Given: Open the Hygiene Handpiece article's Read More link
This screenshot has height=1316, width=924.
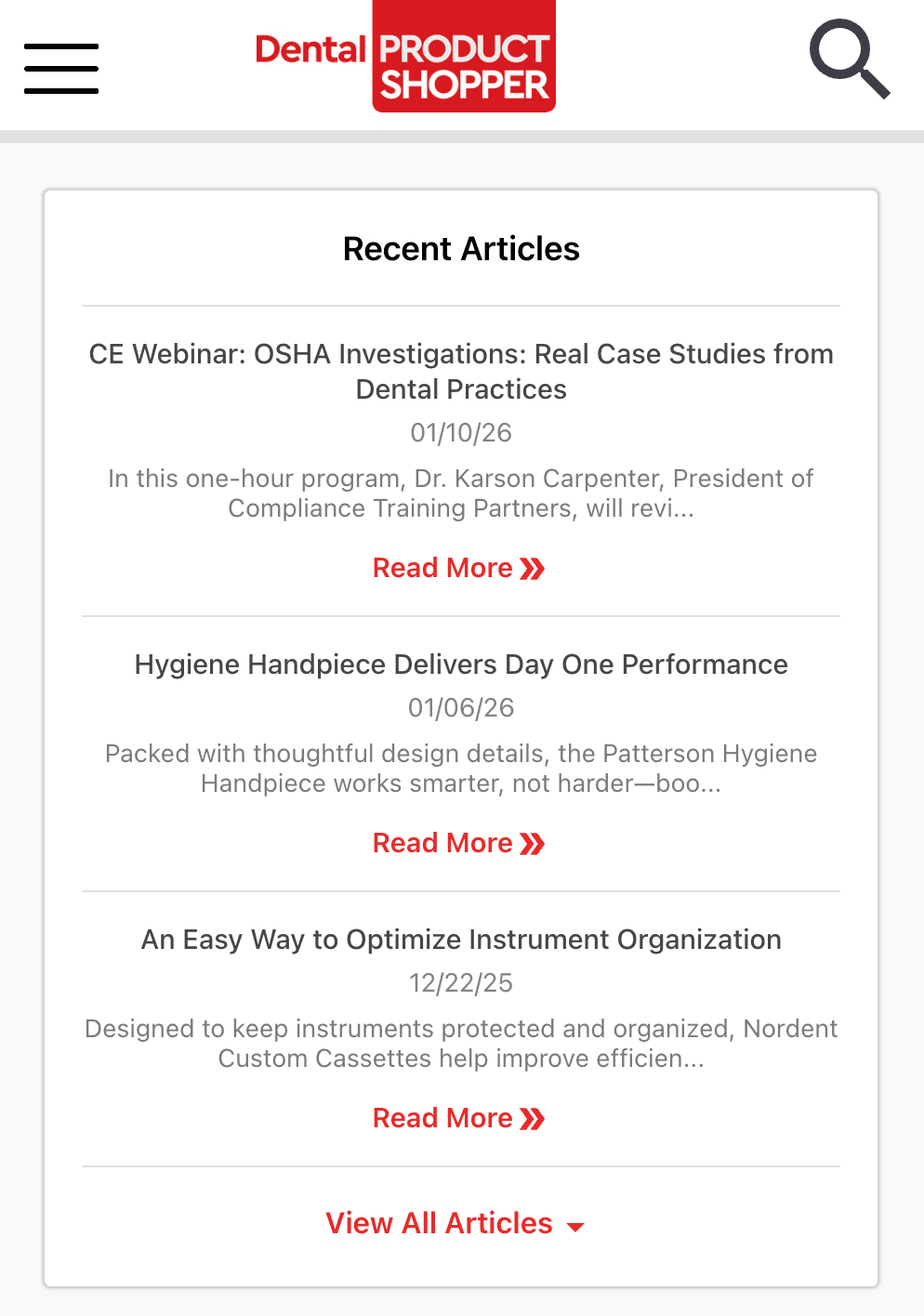Looking at the screenshot, I should (x=443, y=843).
